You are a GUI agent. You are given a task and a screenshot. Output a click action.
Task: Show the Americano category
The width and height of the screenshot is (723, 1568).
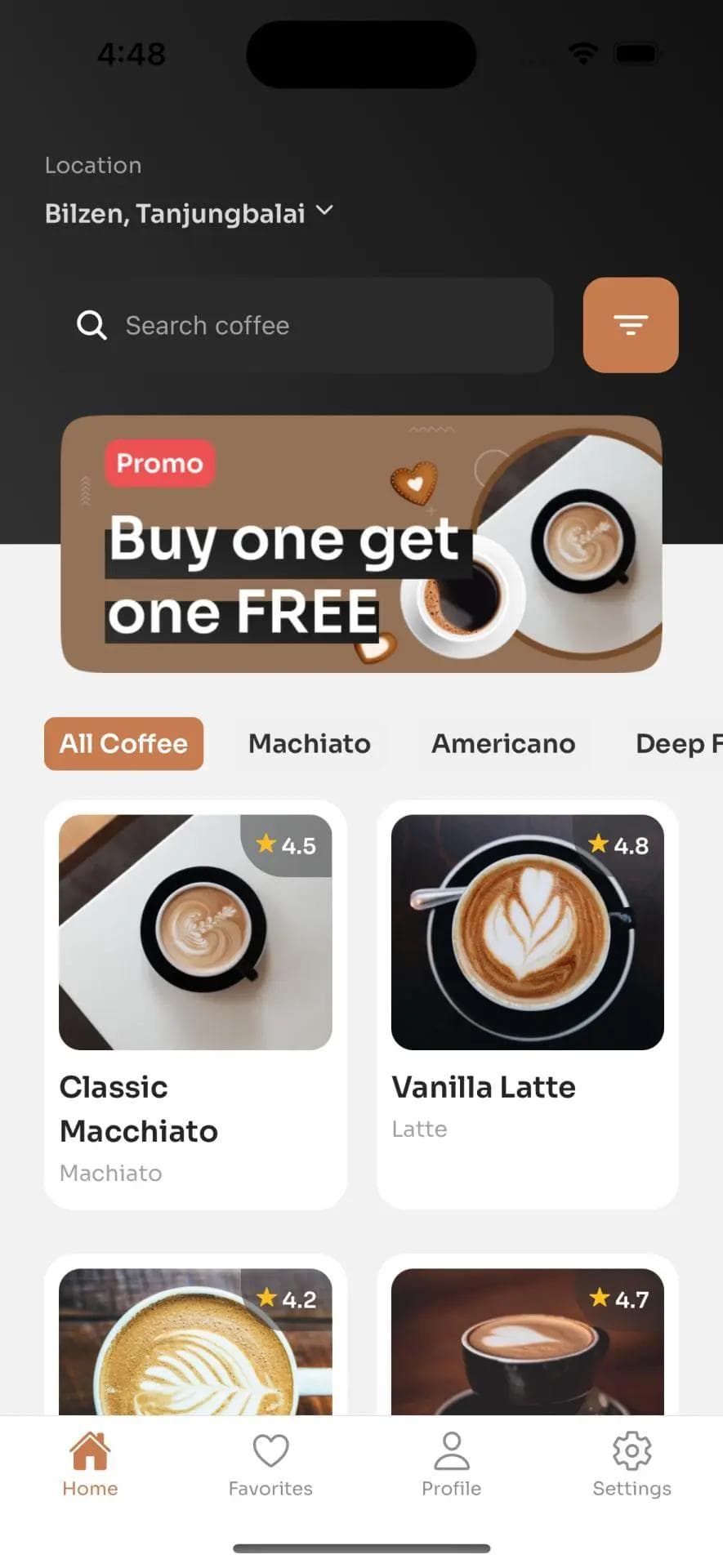[x=503, y=743]
